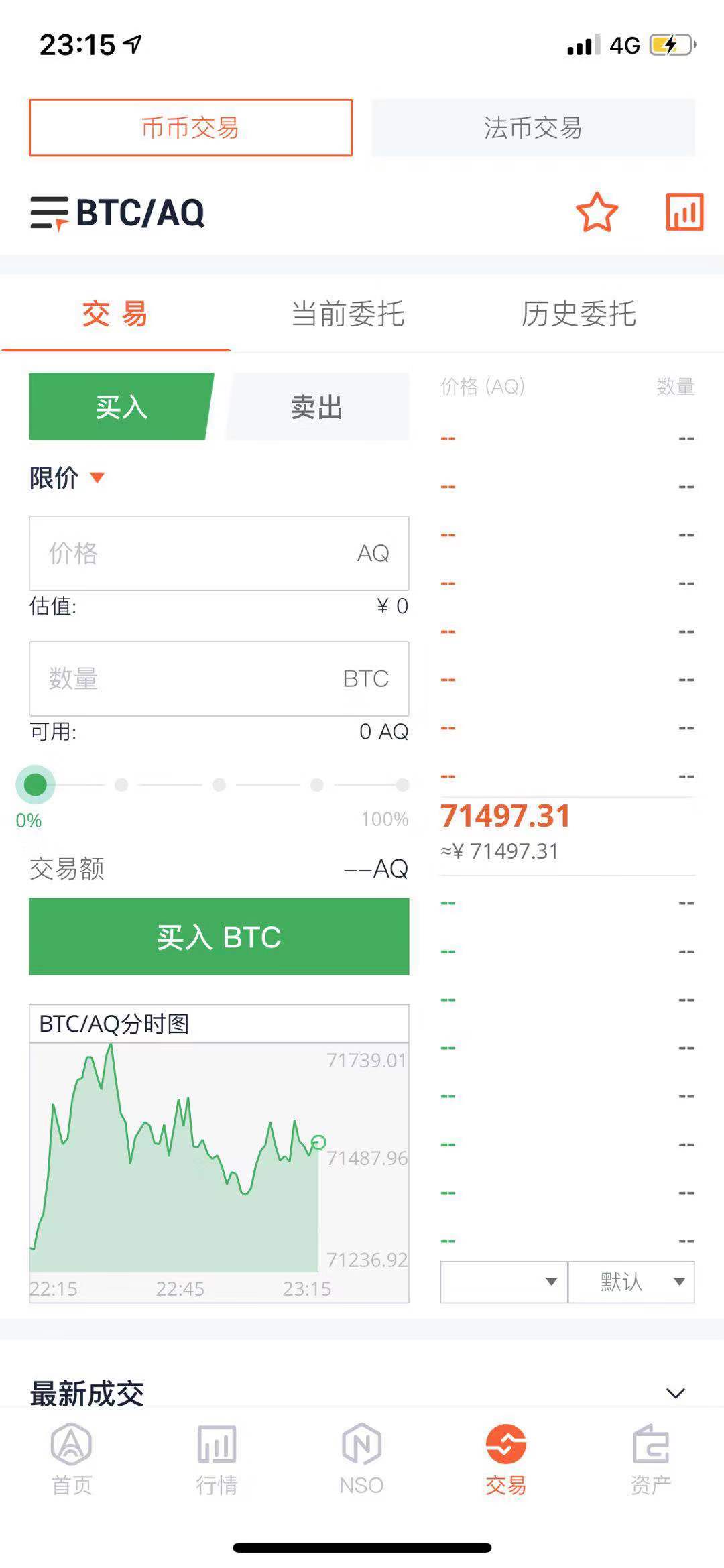The width and height of the screenshot is (724, 1568).
Task: Focus the 价格 AQ input field
Action: (x=219, y=553)
